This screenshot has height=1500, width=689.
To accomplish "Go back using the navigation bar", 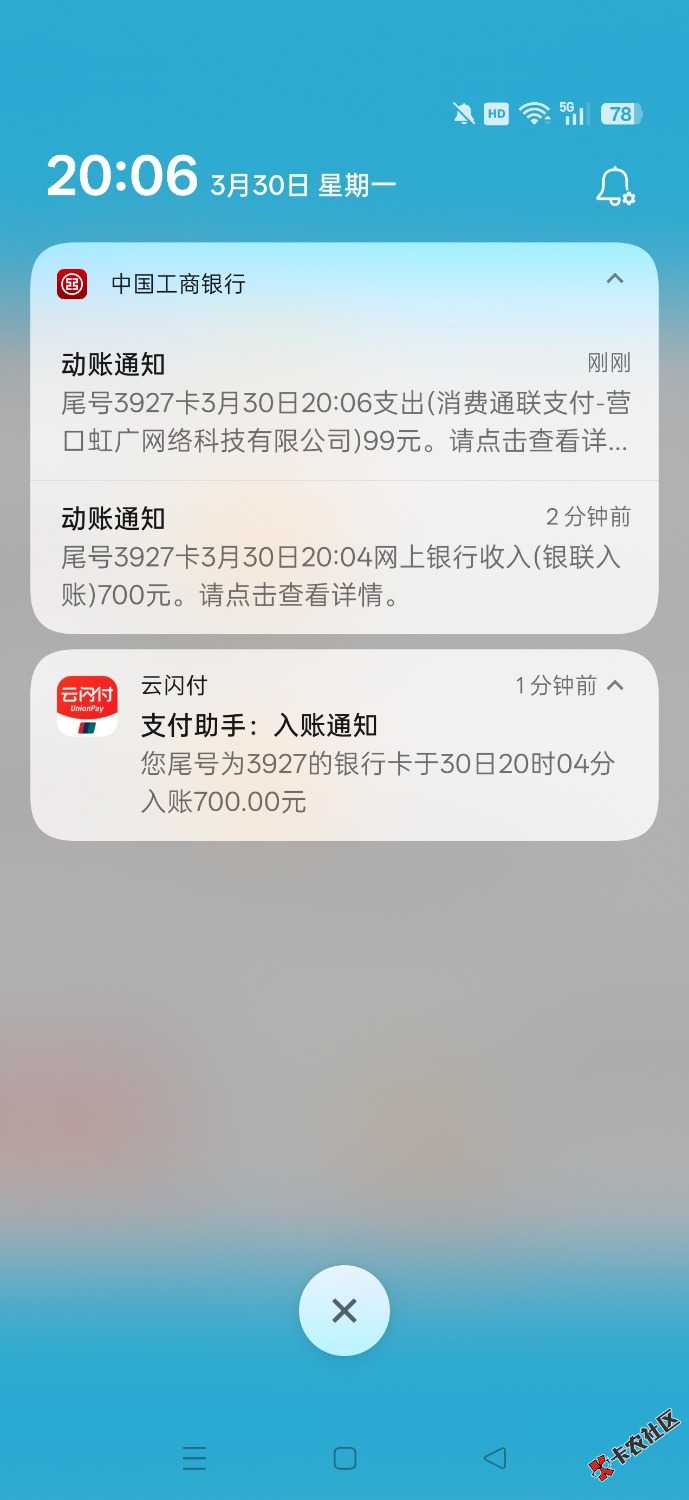I will 494,1458.
